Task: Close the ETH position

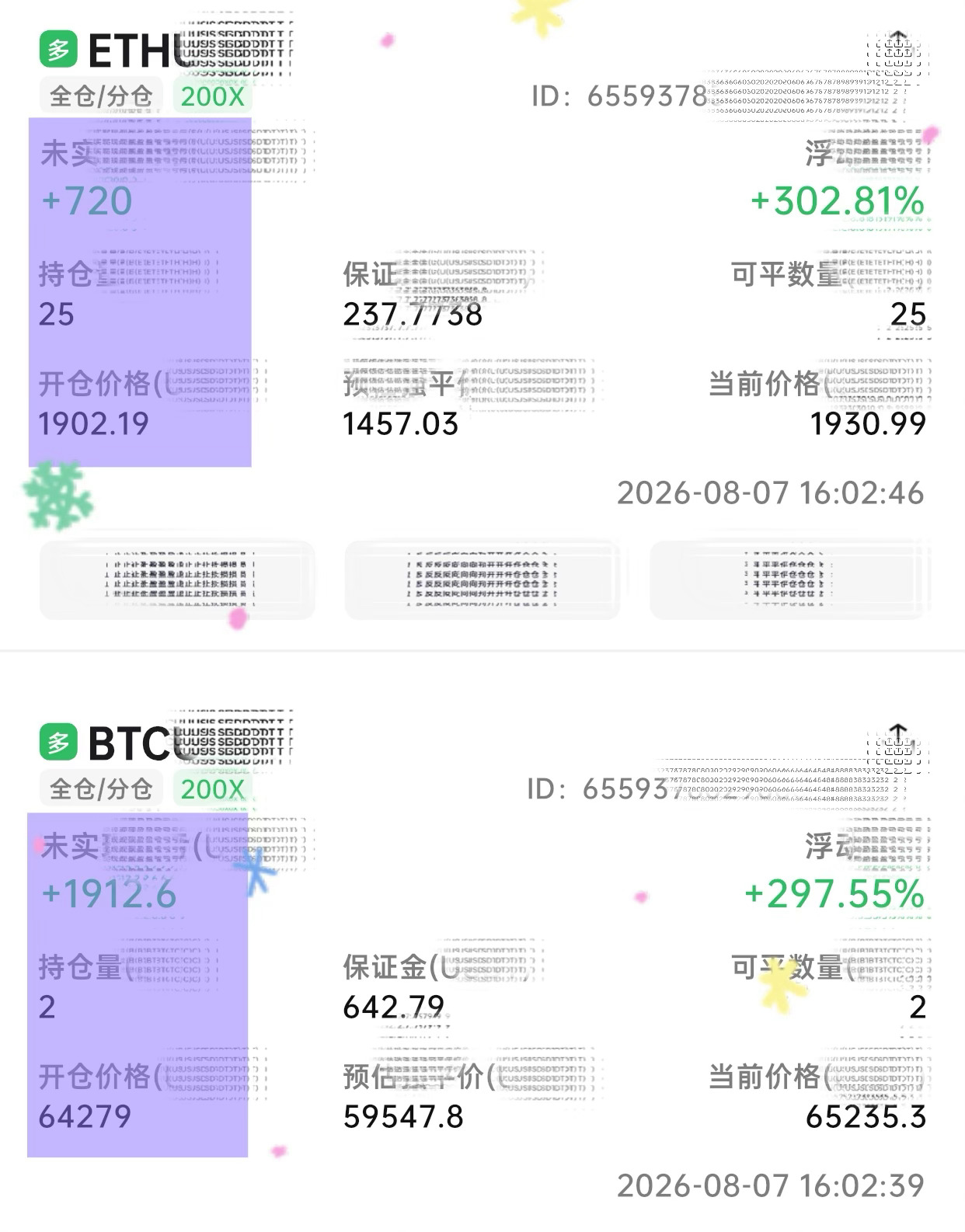Action: (787, 580)
